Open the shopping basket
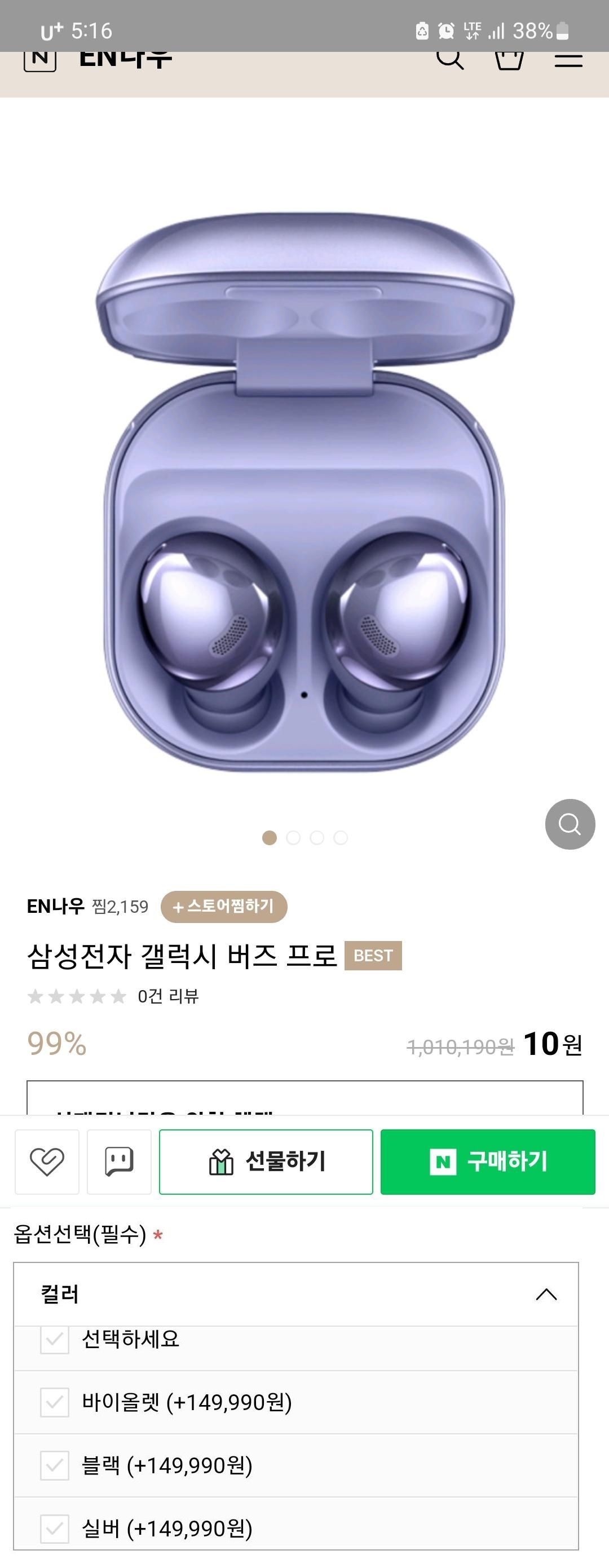This screenshot has width=609, height=1568. coord(509,60)
